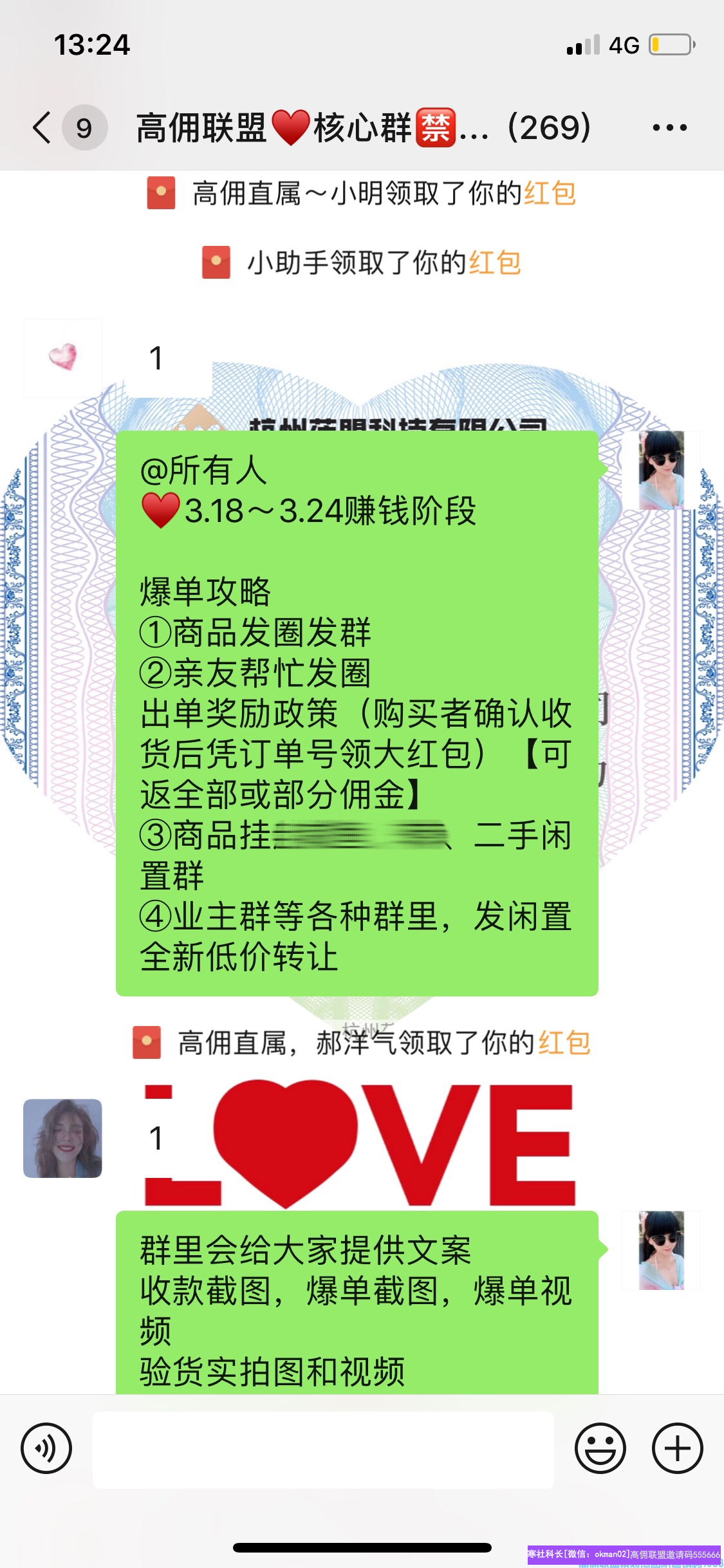Open 红包 link in 郝洋气's notice
The height and width of the screenshot is (1568, 724).
point(564,1043)
